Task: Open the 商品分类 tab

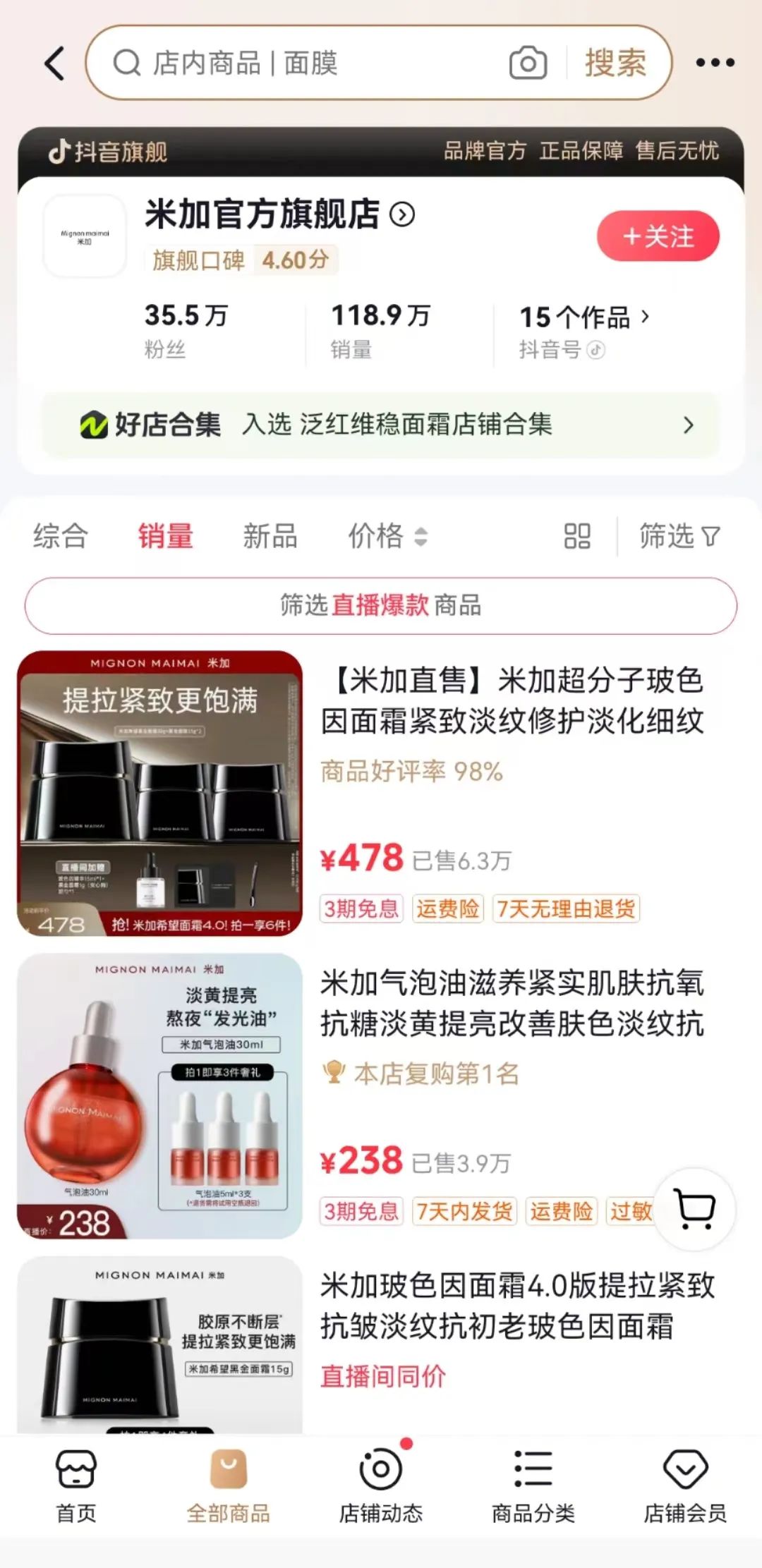Action: [533, 1481]
